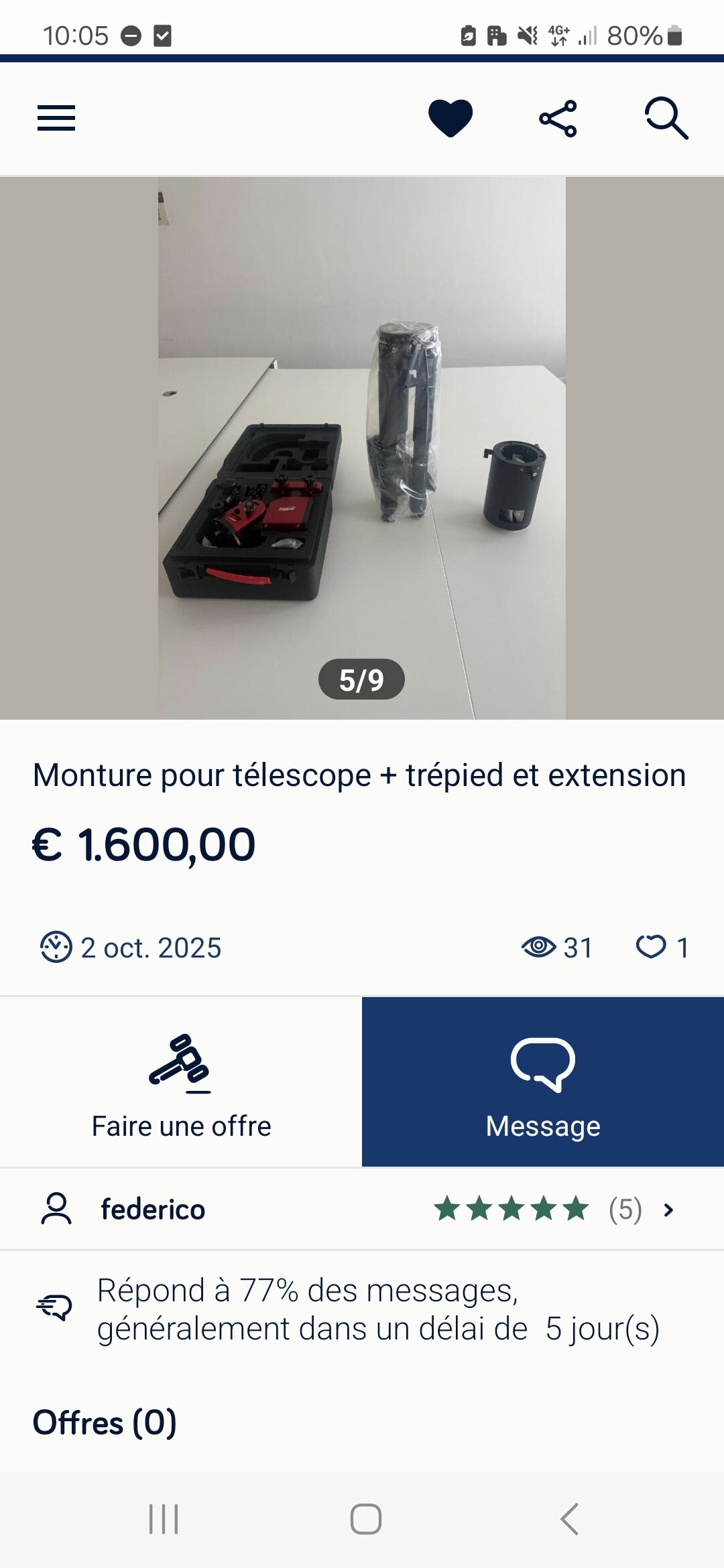View the listing photo fullscreen

point(362,448)
